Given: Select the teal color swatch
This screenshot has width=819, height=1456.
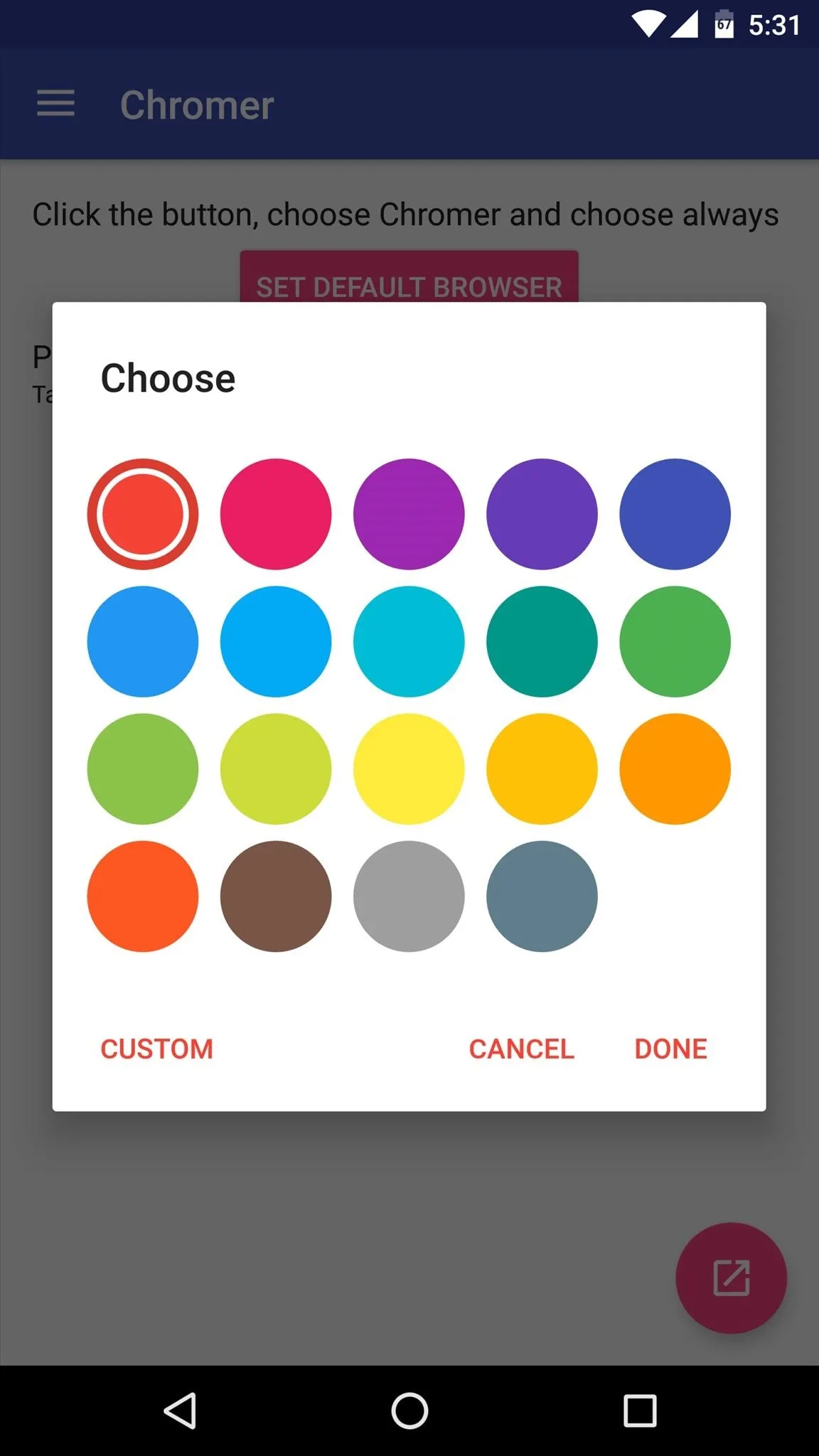Looking at the screenshot, I should pyautogui.click(x=542, y=641).
